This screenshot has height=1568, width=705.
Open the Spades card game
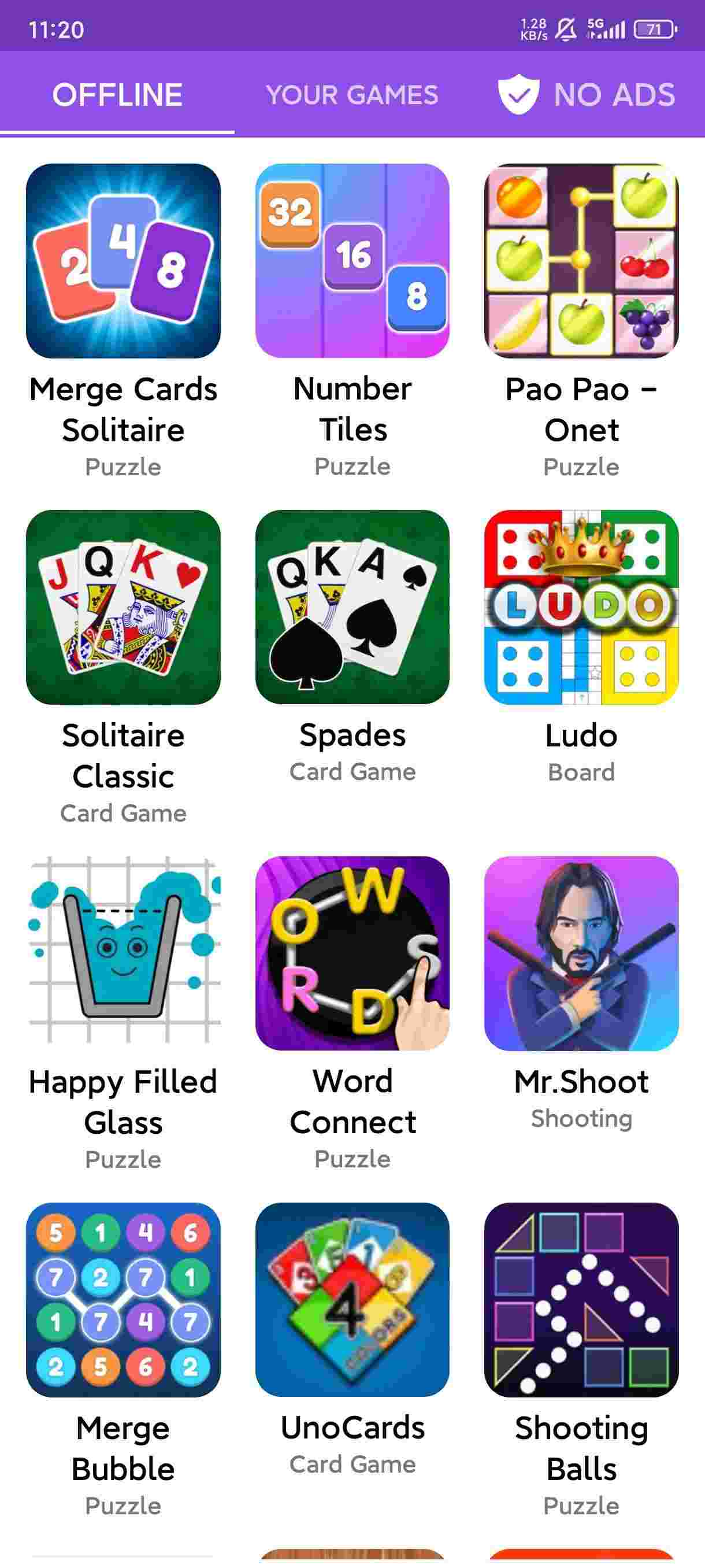pyautogui.click(x=352, y=607)
